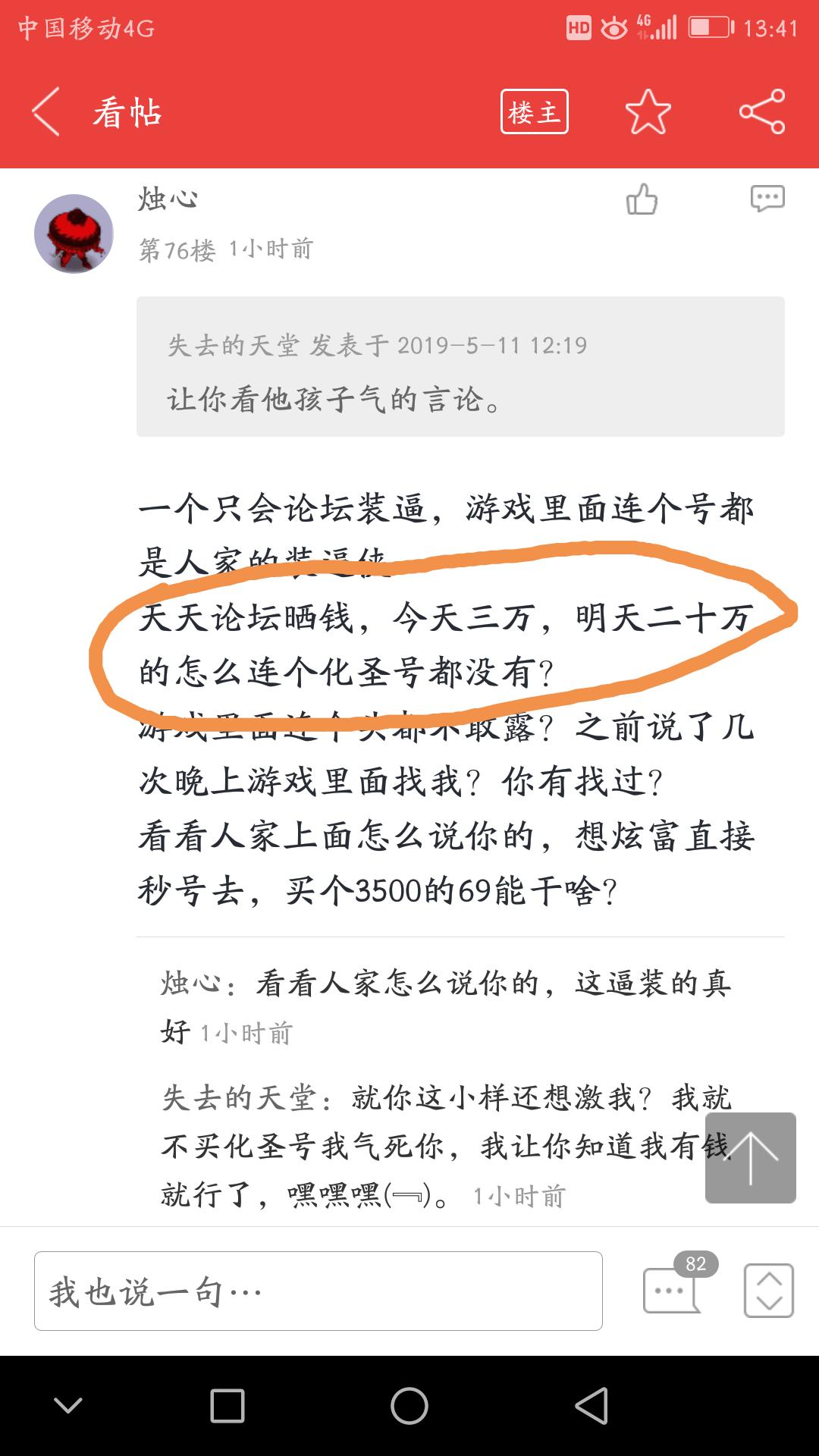The height and width of the screenshot is (1456, 819).
Task: Open 烛心's username link
Action: [x=168, y=199]
